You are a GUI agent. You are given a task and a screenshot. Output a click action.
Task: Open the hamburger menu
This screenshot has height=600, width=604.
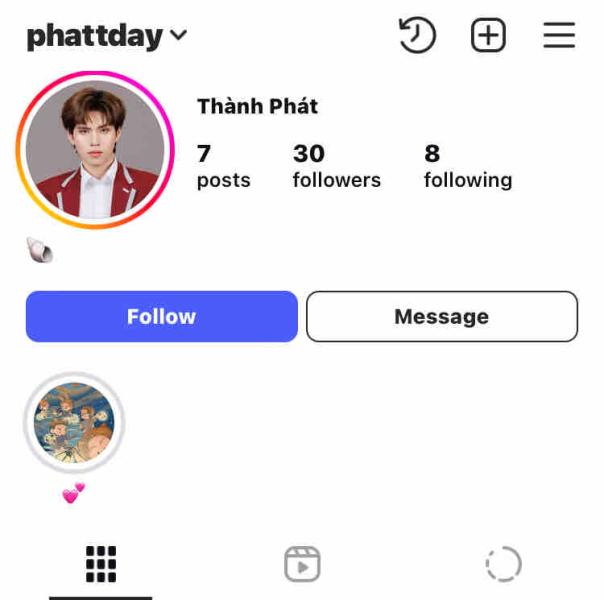pyautogui.click(x=559, y=36)
